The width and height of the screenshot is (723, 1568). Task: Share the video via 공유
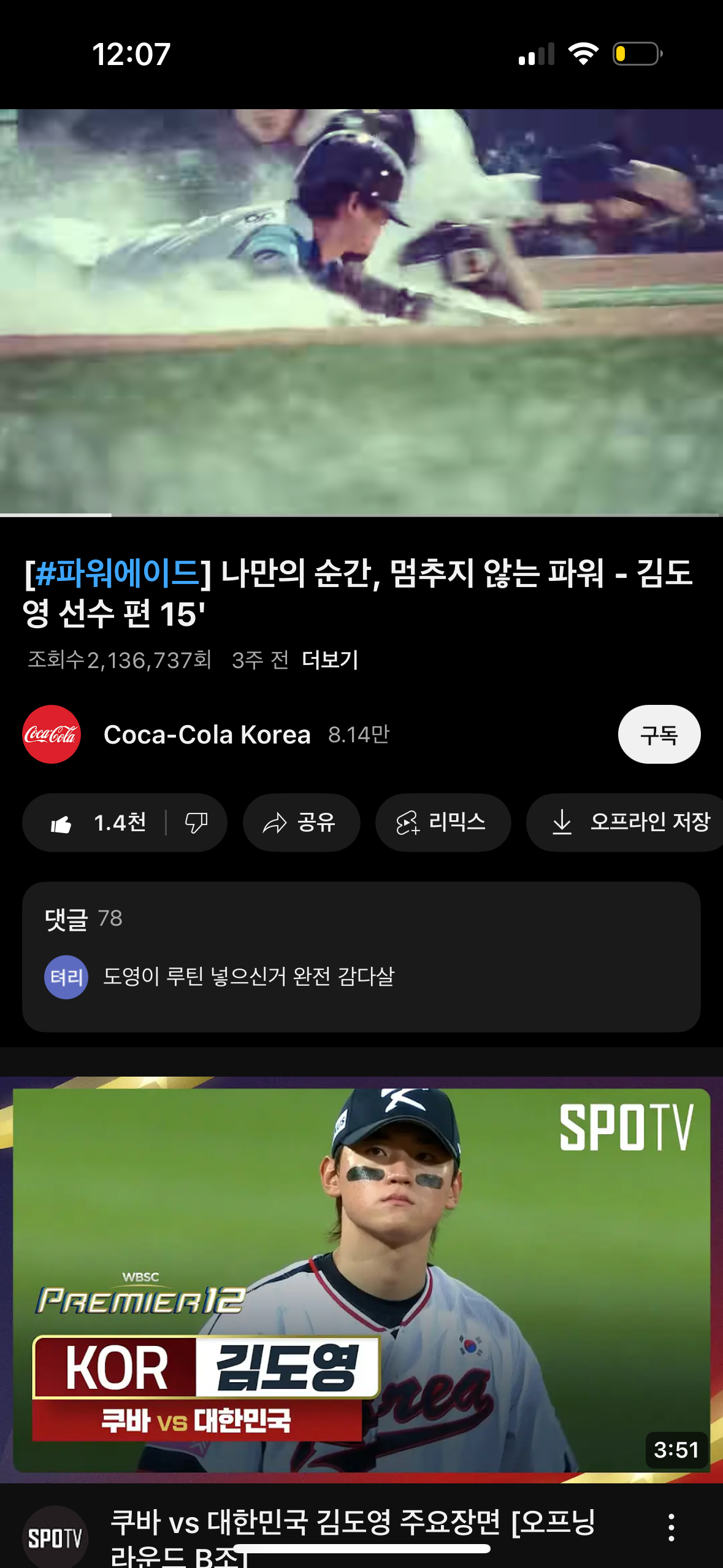pos(300,823)
